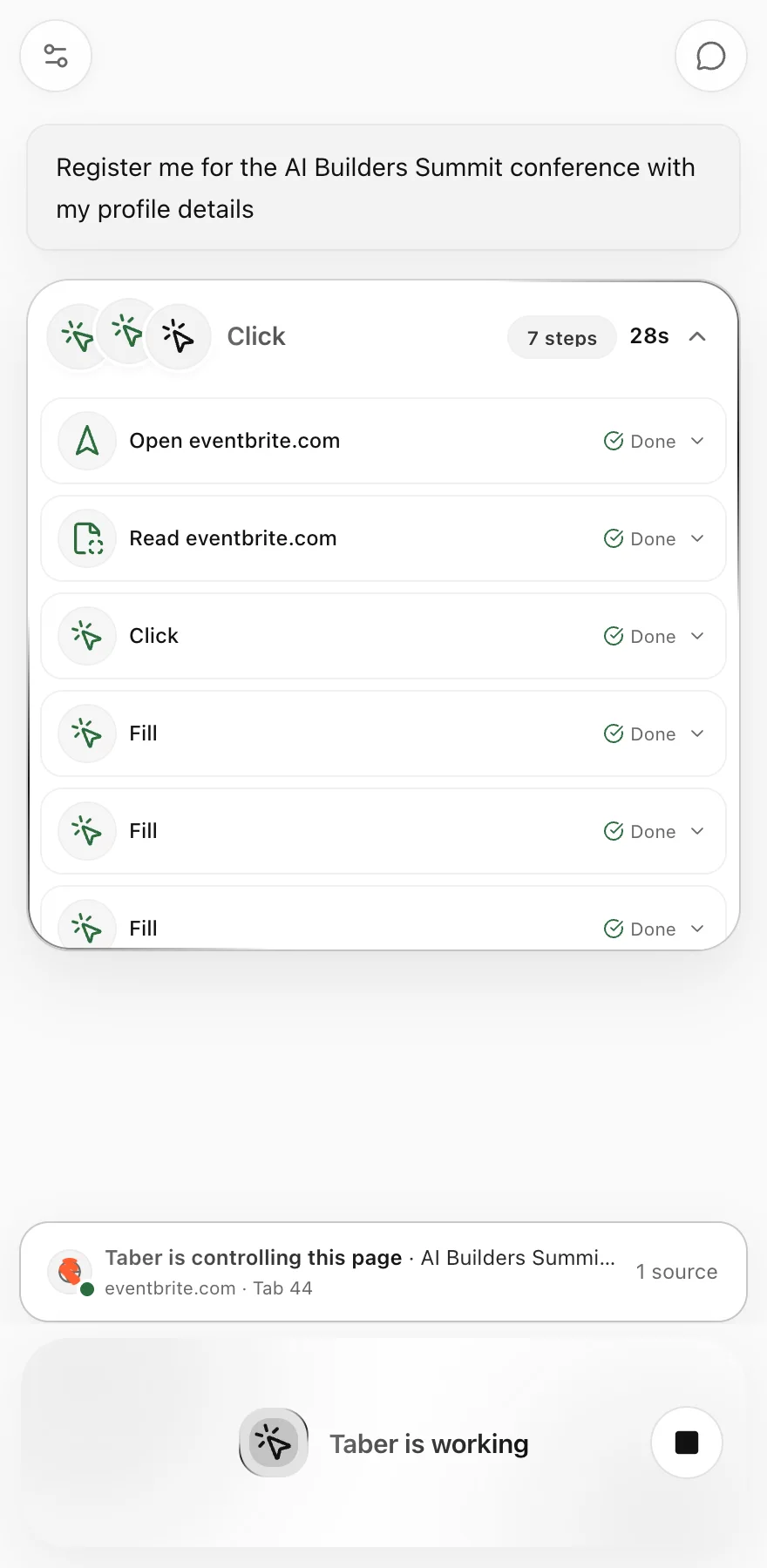Stop Taber with the square button
767x1568 pixels.
tap(687, 1443)
